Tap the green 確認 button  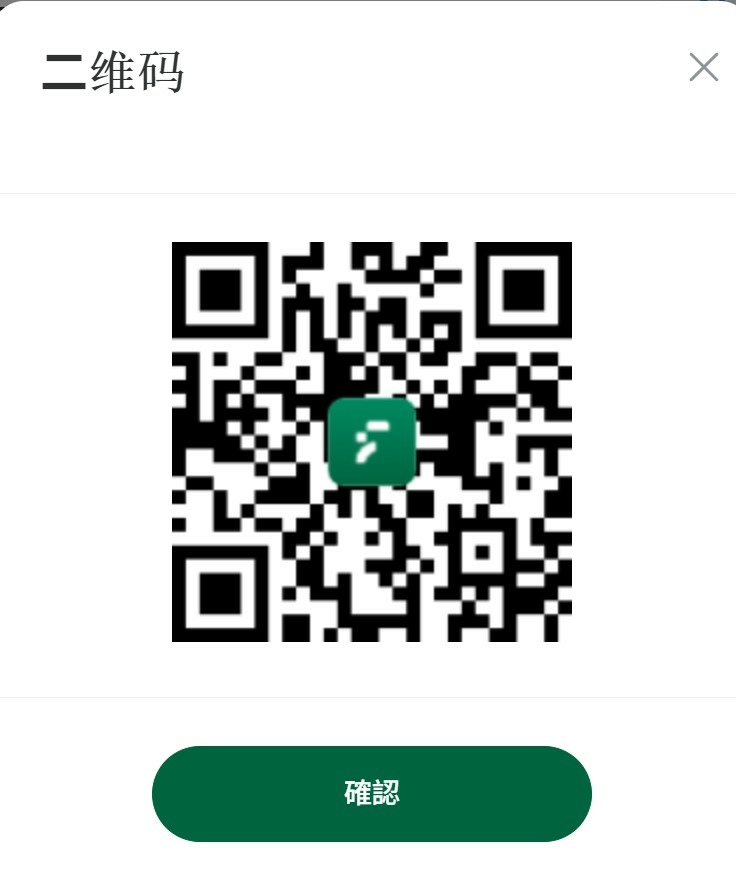[x=372, y=794]
